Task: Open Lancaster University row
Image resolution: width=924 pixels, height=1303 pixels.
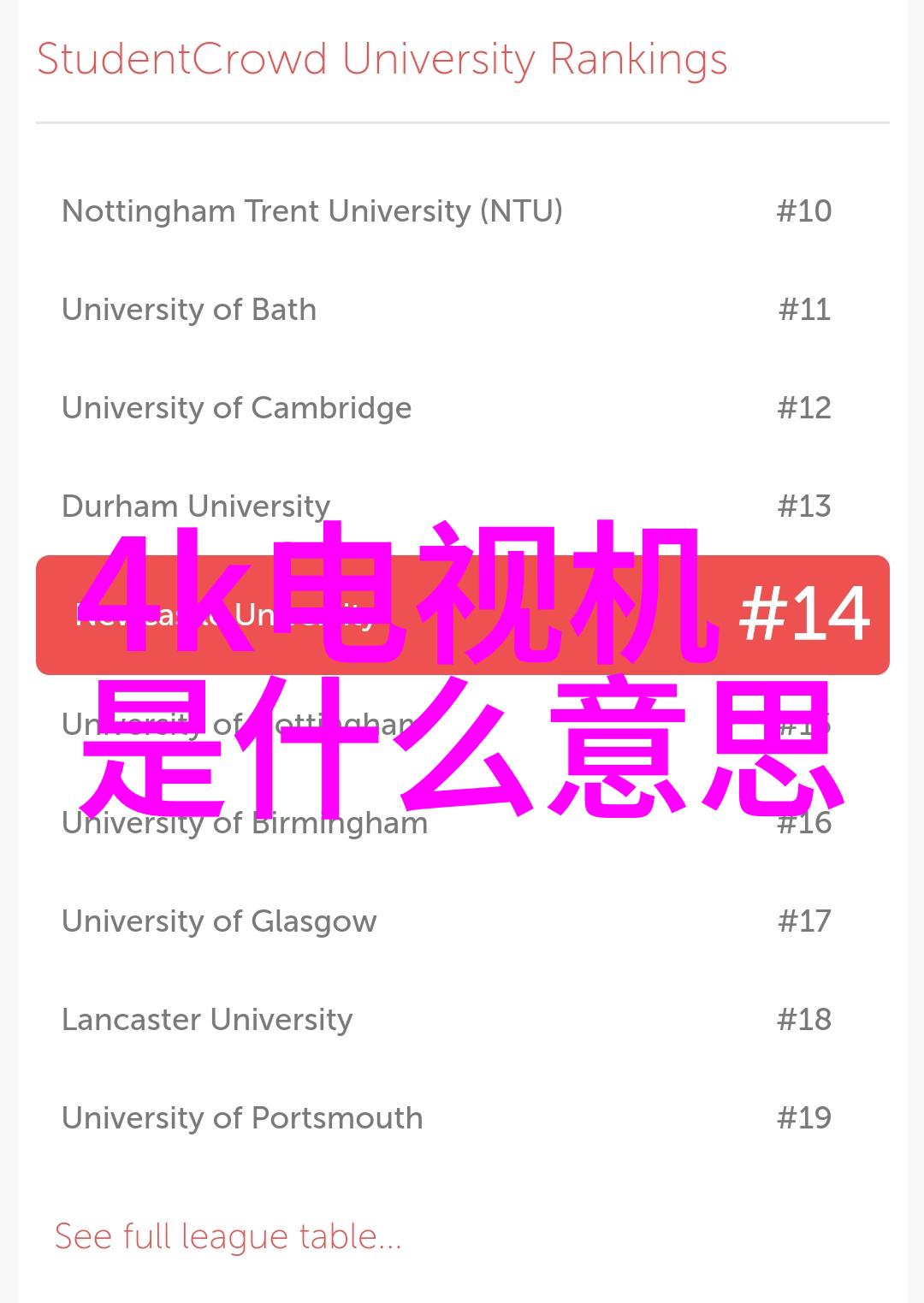Action: coord(207,1020)
